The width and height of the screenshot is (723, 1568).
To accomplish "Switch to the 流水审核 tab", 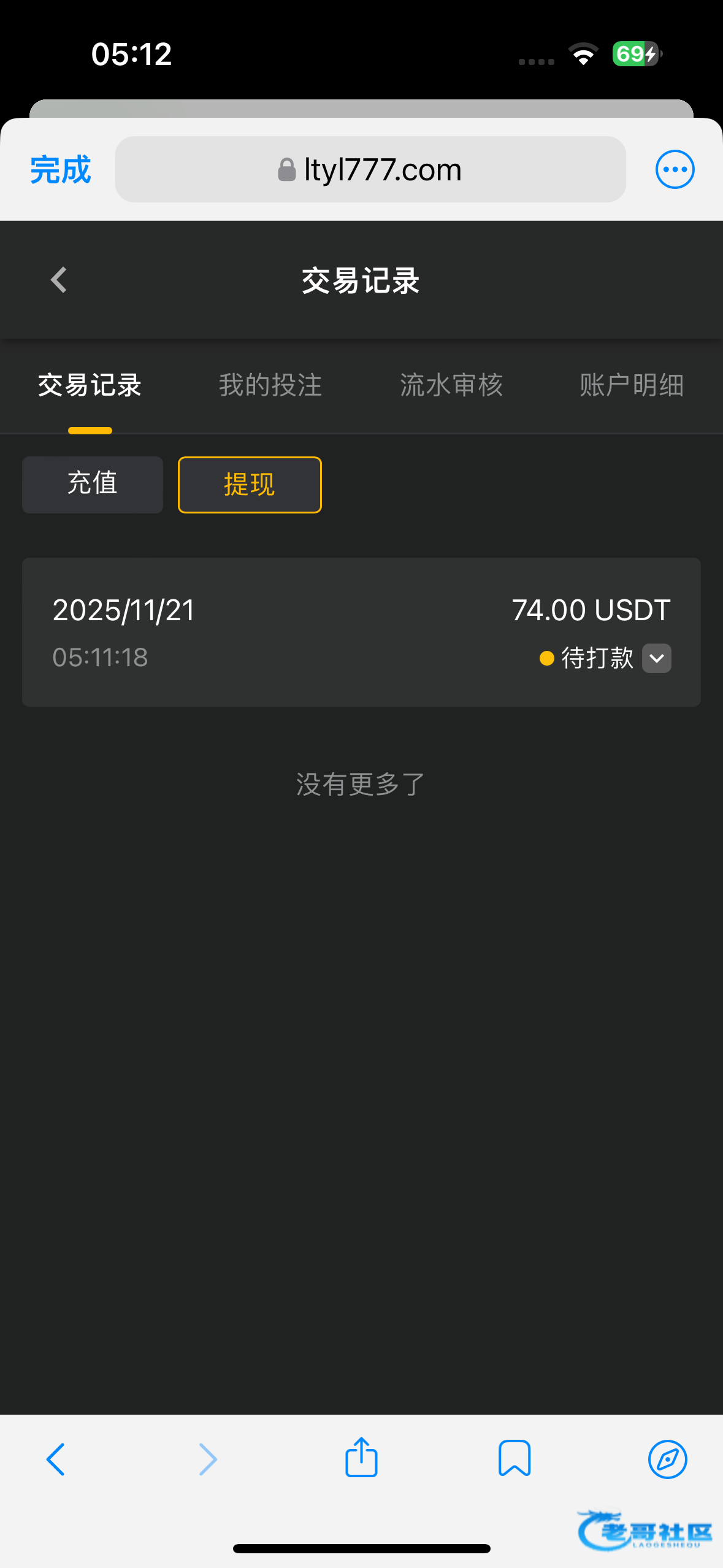I will [451, 385].
